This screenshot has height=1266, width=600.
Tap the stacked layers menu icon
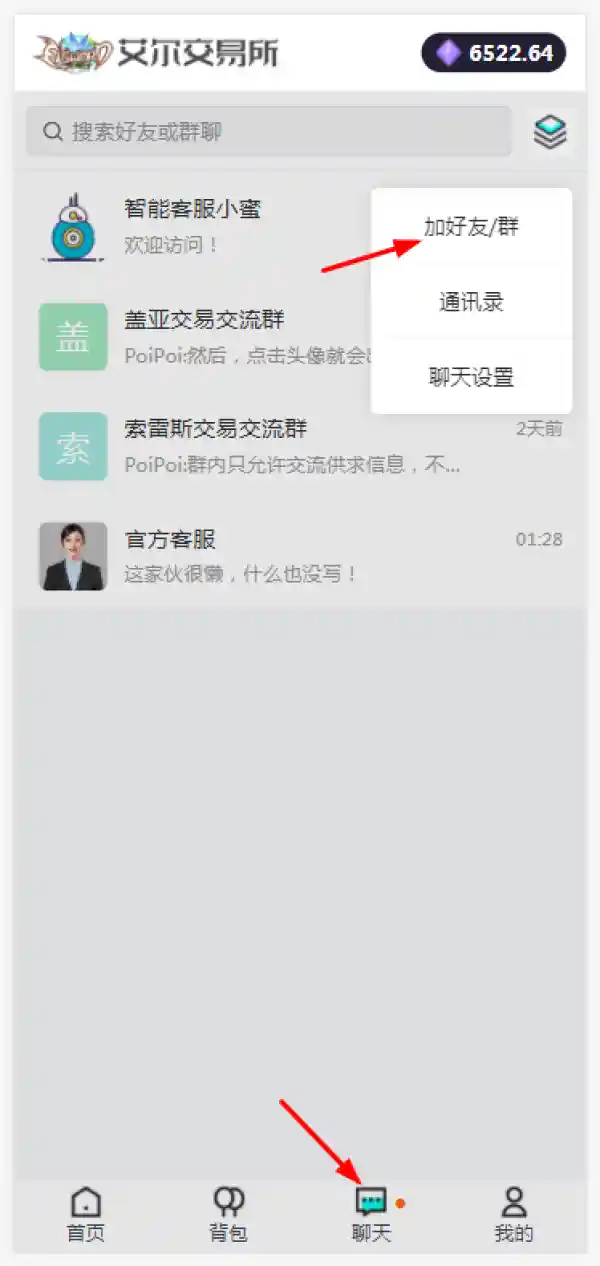(x=550, y=132)
